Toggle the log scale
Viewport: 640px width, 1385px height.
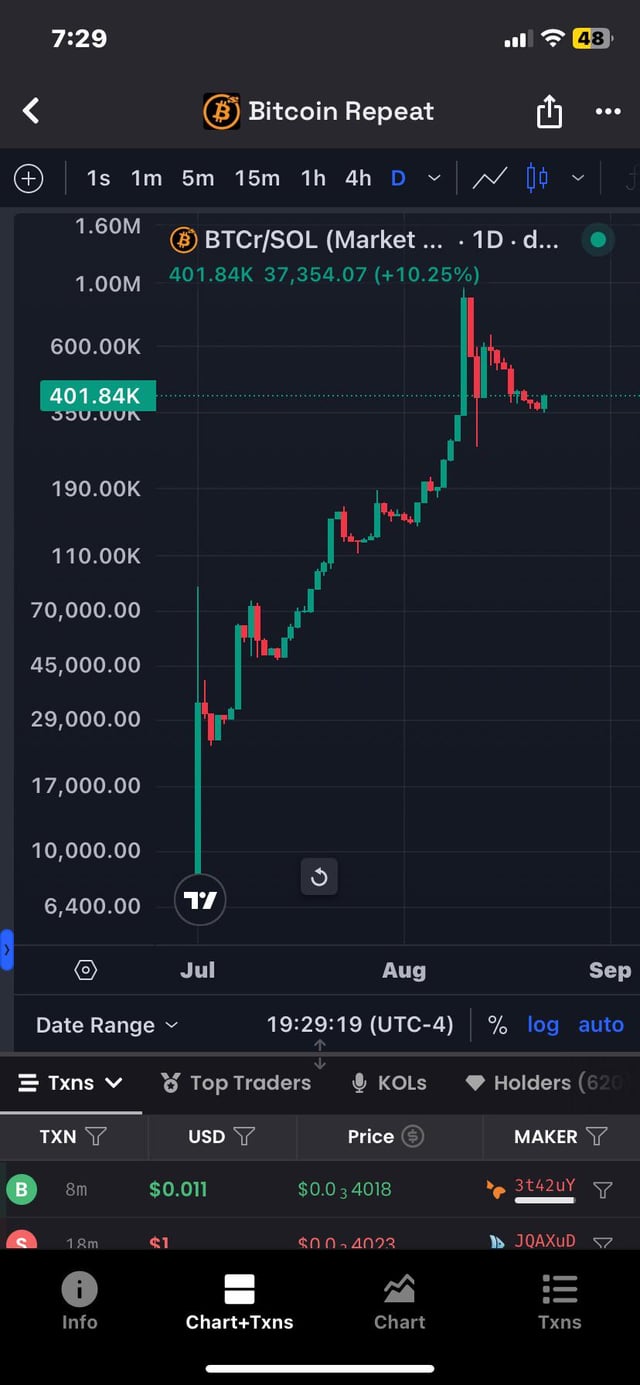coord(543,1025)
